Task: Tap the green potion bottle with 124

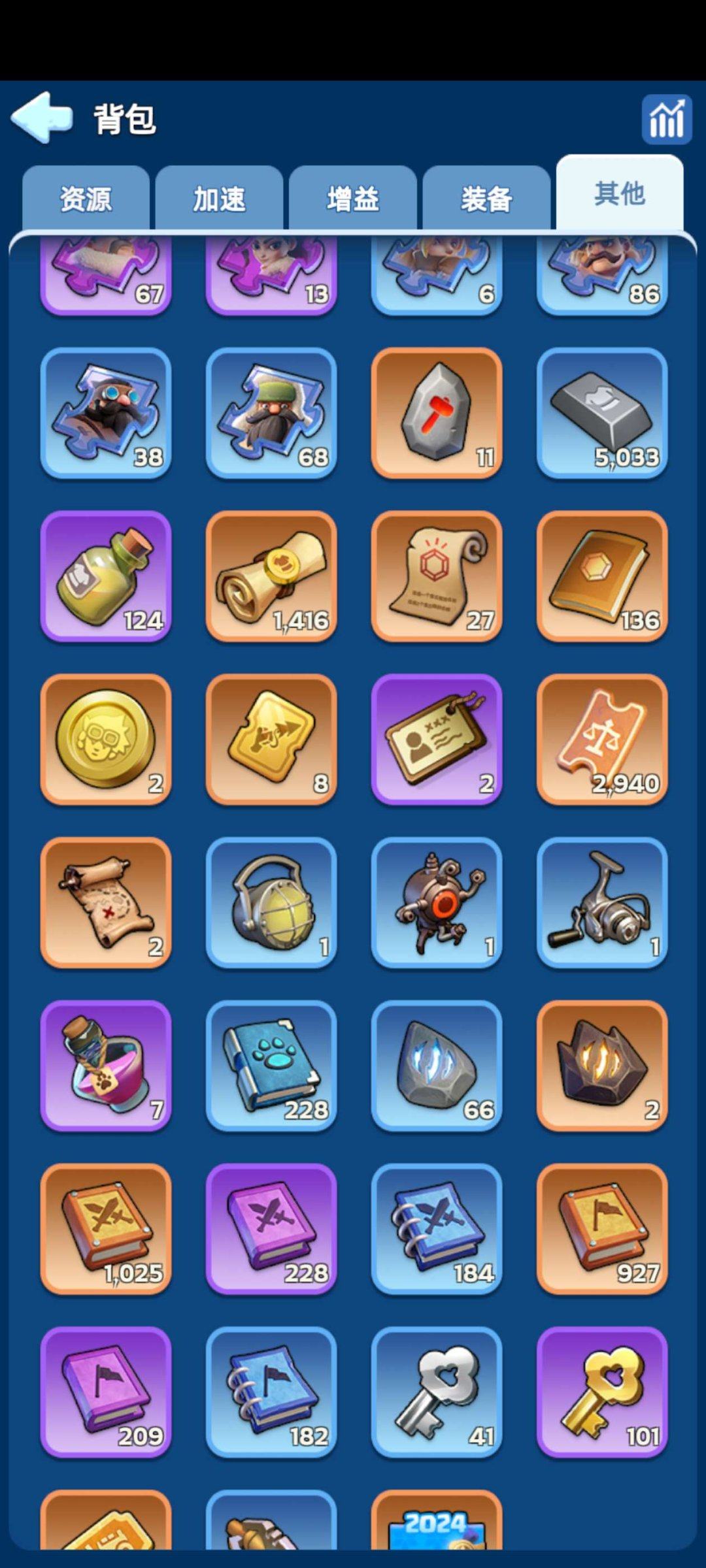Action: point(106,576)
